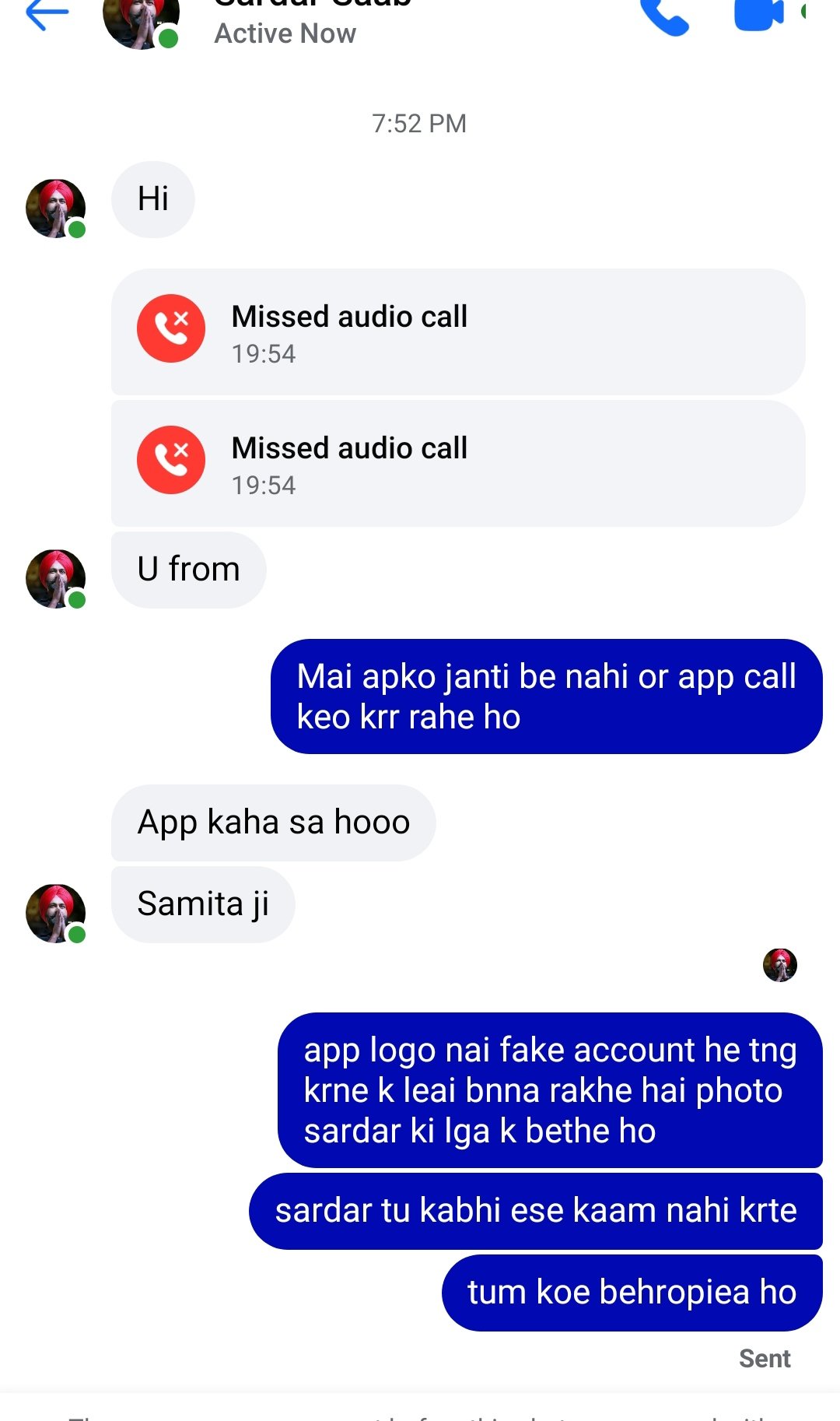
Task: Start an audio call with this contact
Action: (664, 16)
